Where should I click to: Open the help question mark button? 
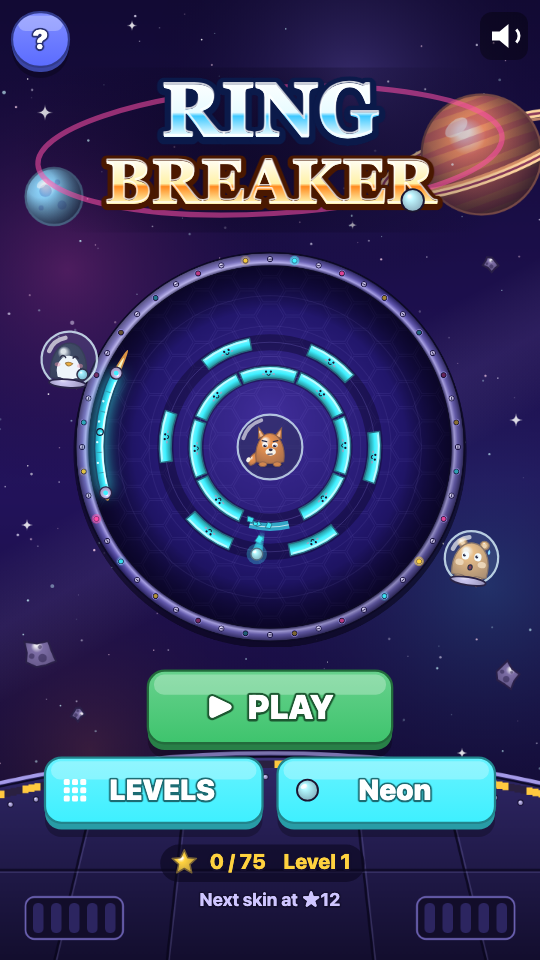40,40
